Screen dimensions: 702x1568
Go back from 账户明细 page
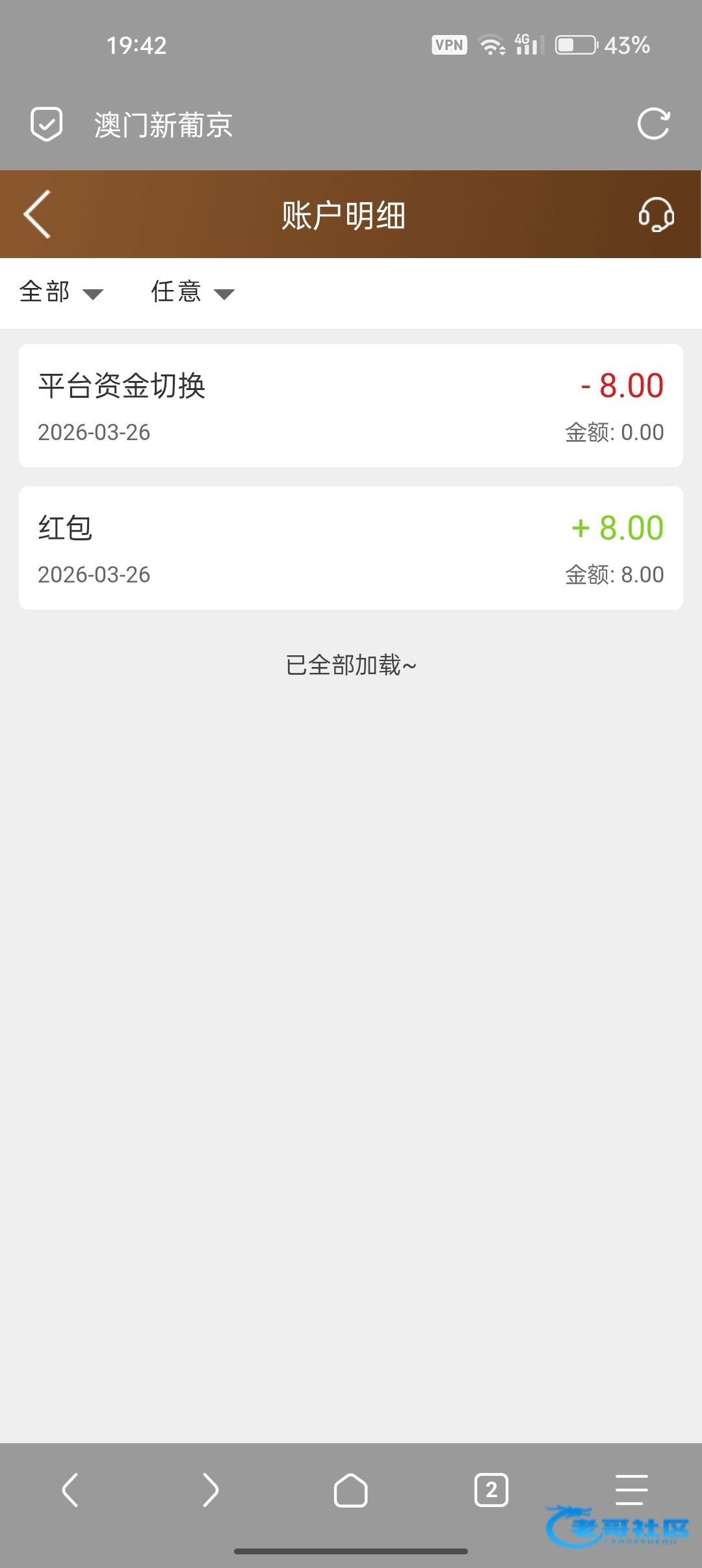click(x=37, y=215)
